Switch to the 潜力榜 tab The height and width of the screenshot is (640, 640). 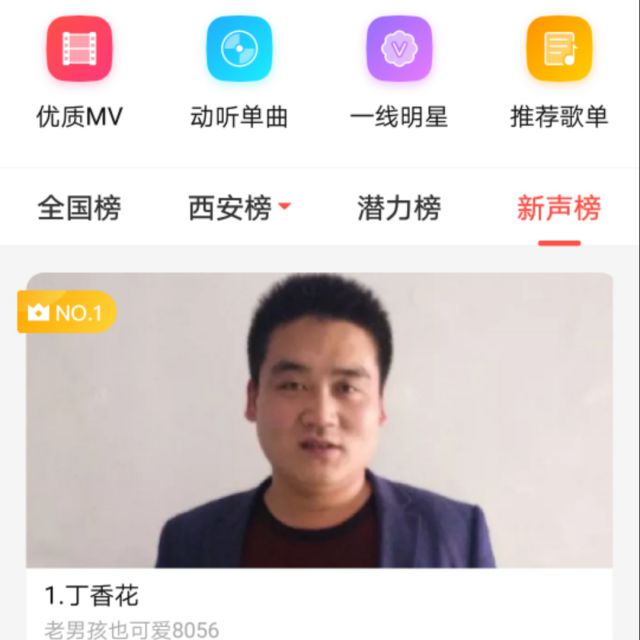pos(399,208)
